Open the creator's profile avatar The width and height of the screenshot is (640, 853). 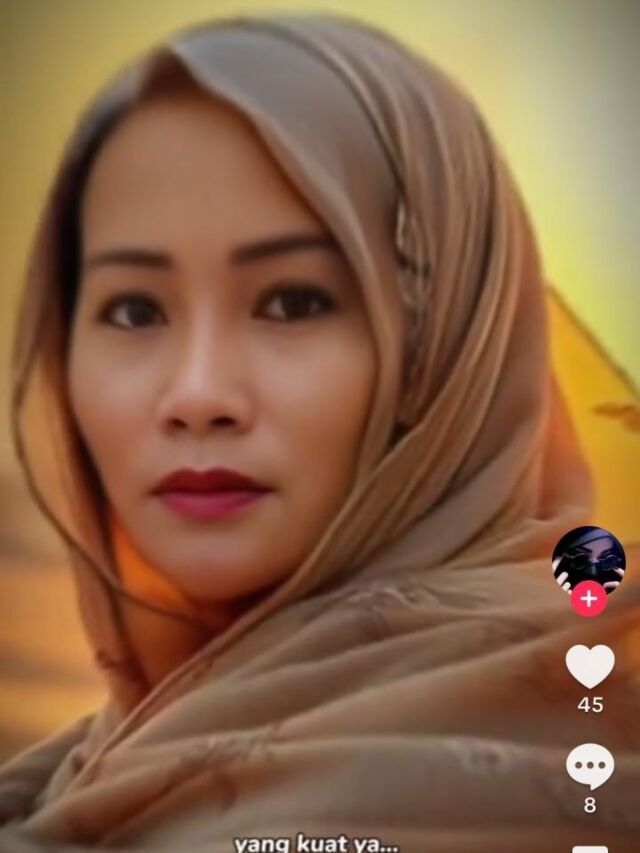click(x=588, y=557)
